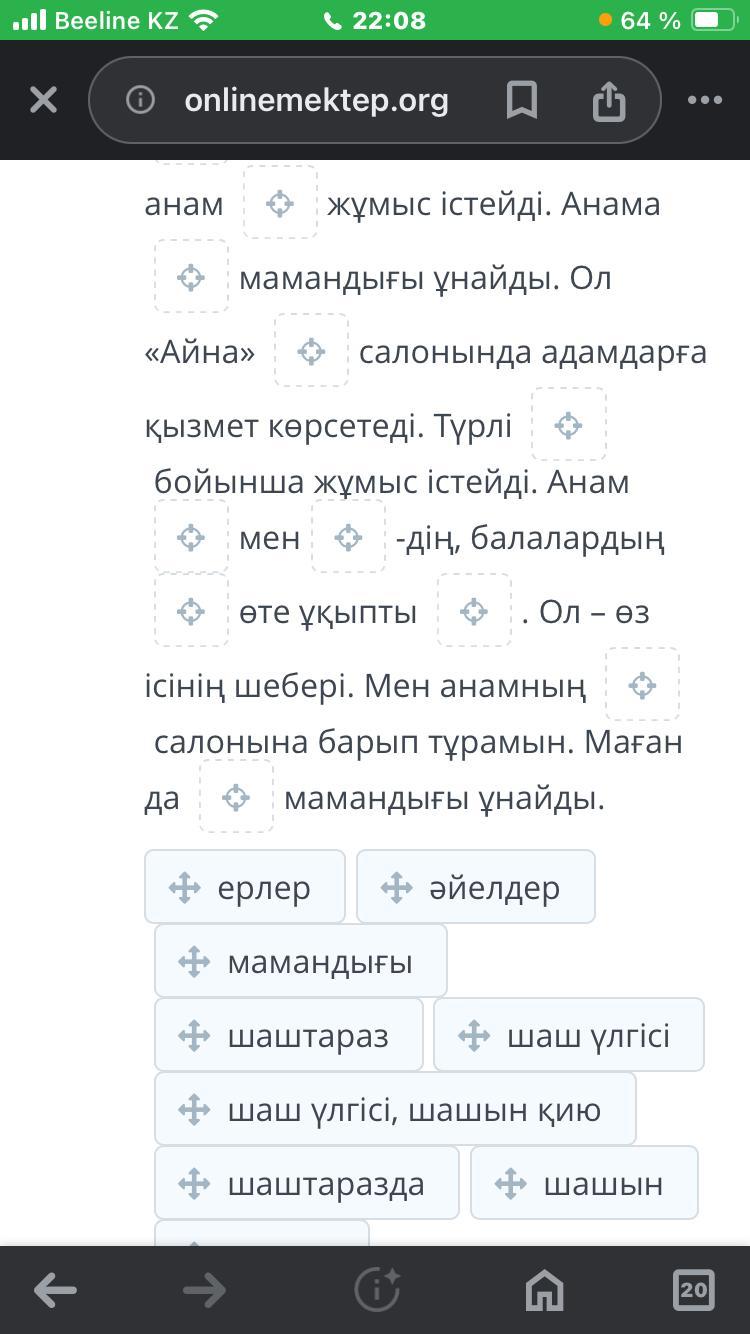The height and width of the screenshot is (1334, 750).
Task: Choose the «шаштаразда» word chip
Action: (307, 1183)
